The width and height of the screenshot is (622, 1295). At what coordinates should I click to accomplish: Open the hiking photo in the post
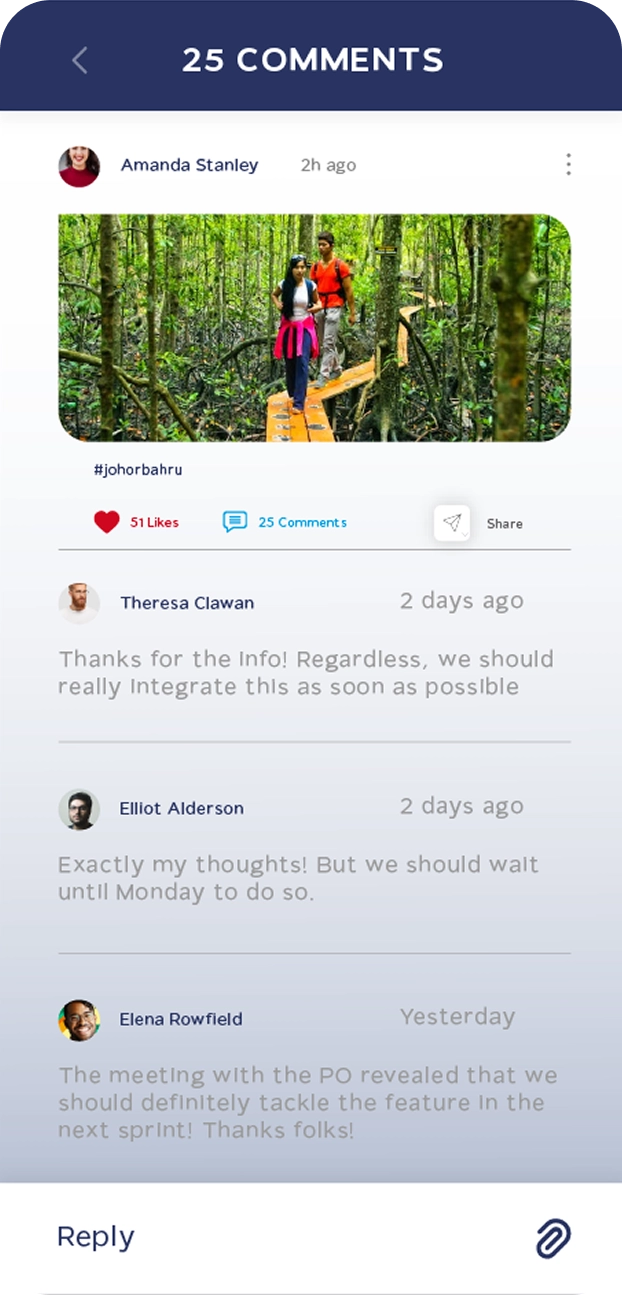tap(314, 328)
